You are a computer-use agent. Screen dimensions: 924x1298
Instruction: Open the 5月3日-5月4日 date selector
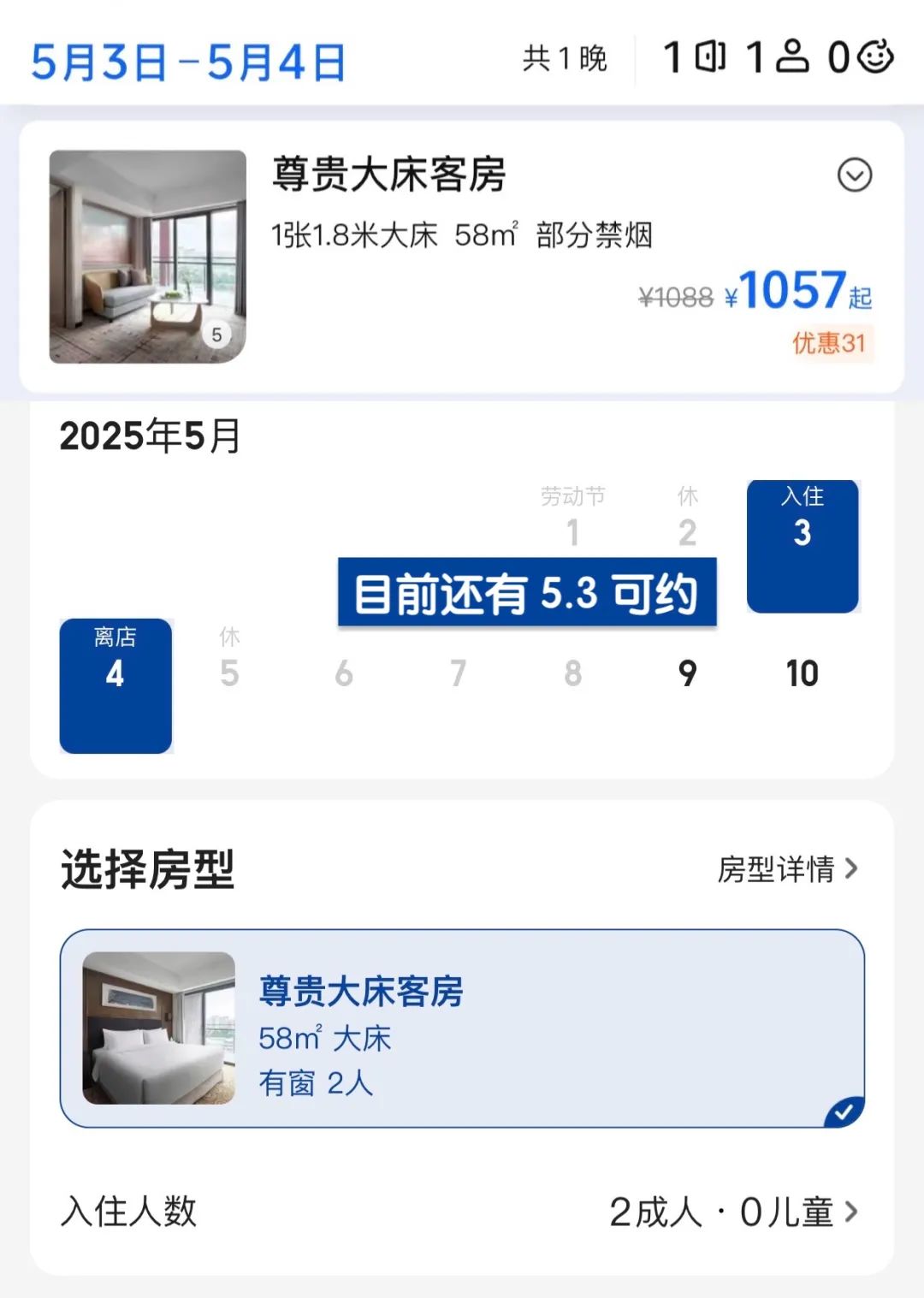[x=188, y=62]
